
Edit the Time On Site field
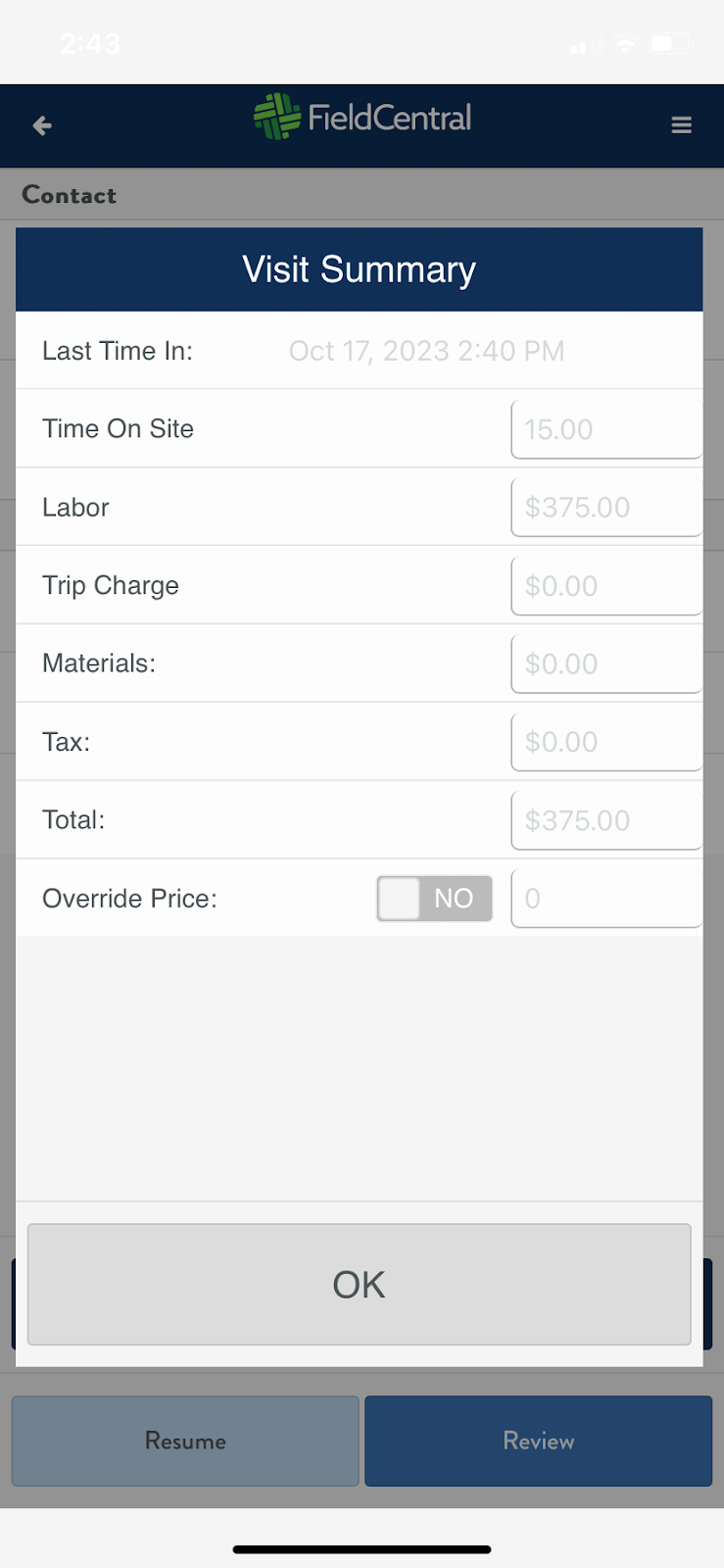coord(606,429)
